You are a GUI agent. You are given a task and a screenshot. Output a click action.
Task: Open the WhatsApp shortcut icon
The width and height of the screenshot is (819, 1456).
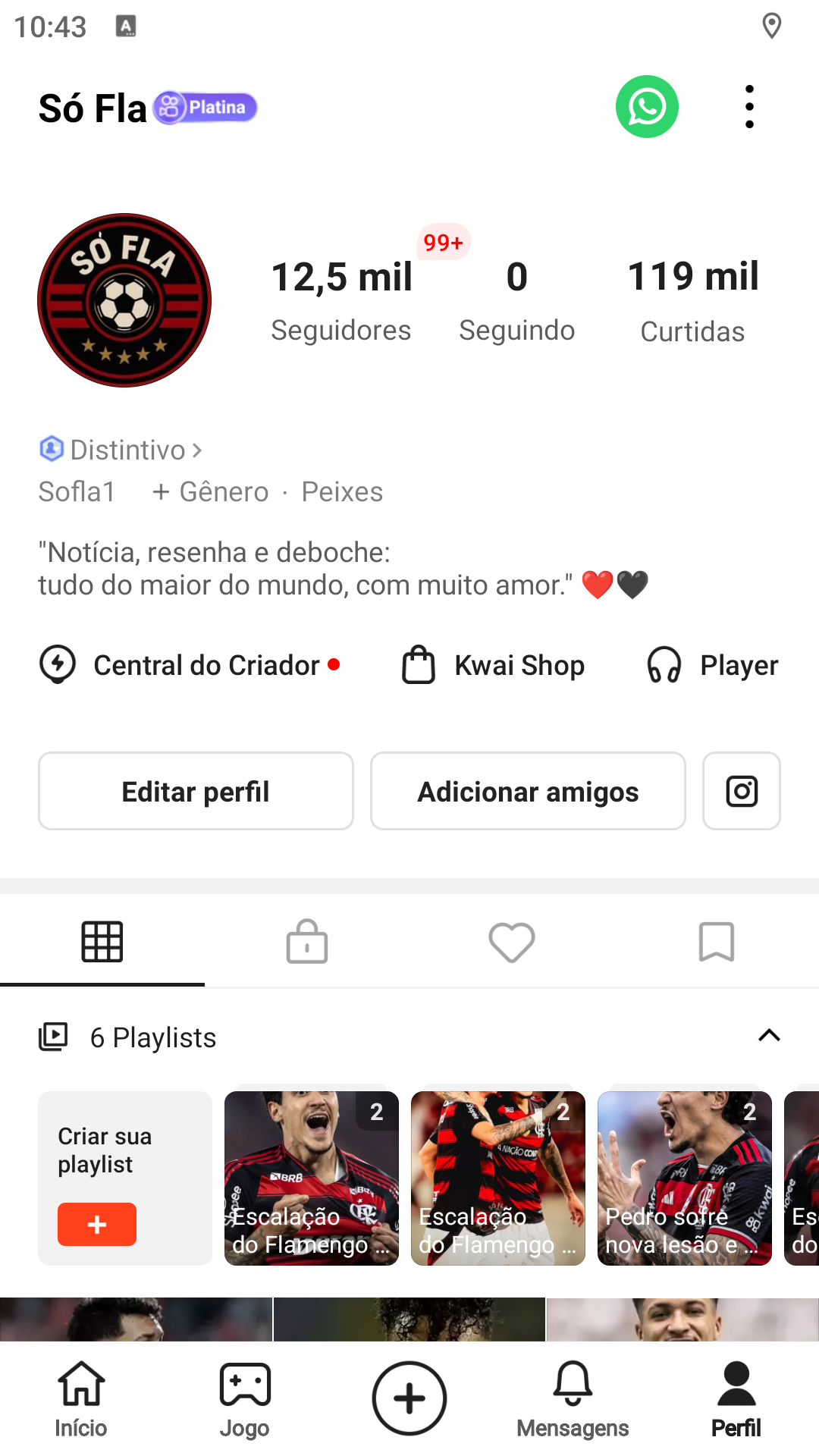647,107
